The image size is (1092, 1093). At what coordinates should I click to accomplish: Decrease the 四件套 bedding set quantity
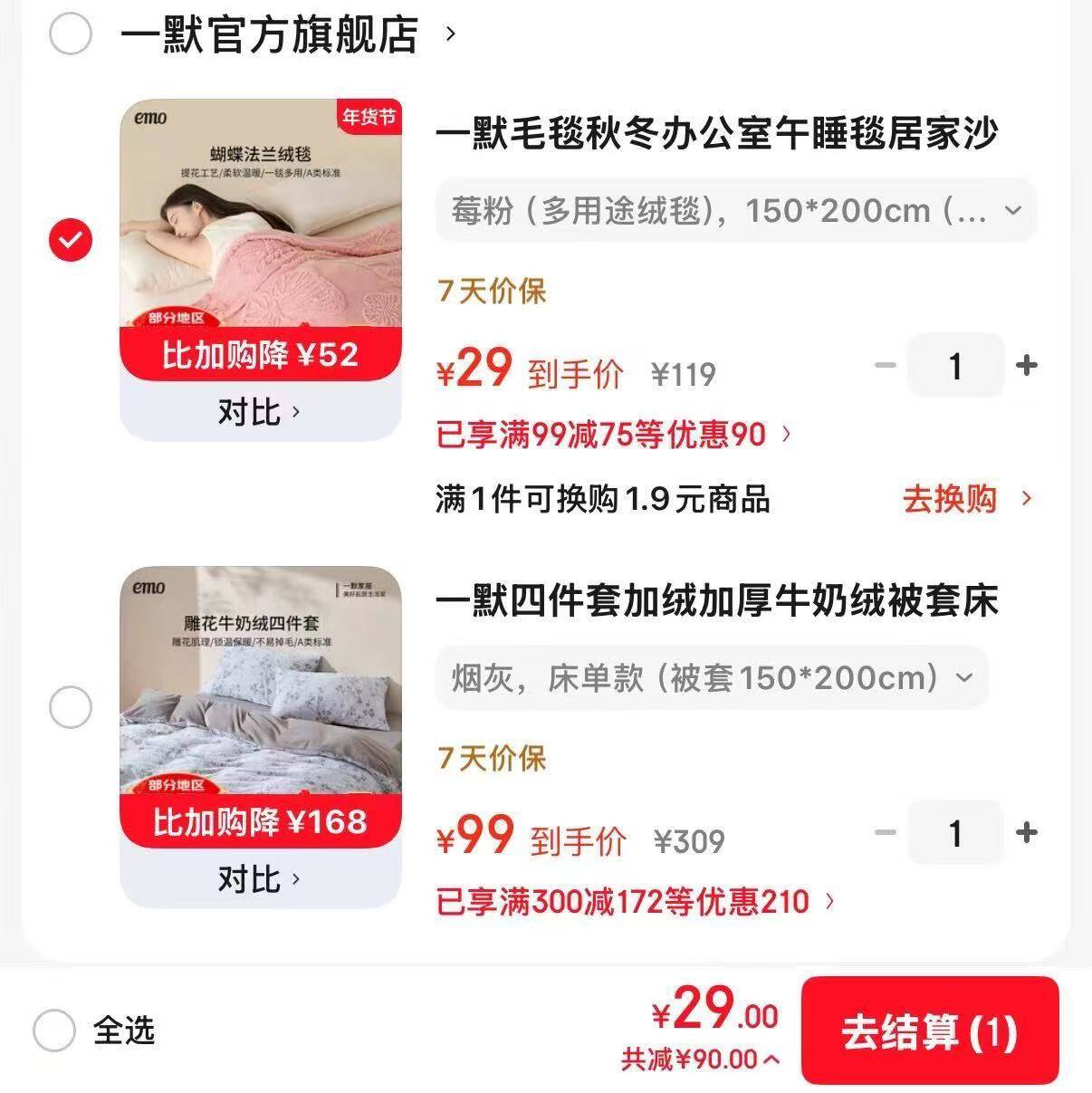(x=885, y=833)
